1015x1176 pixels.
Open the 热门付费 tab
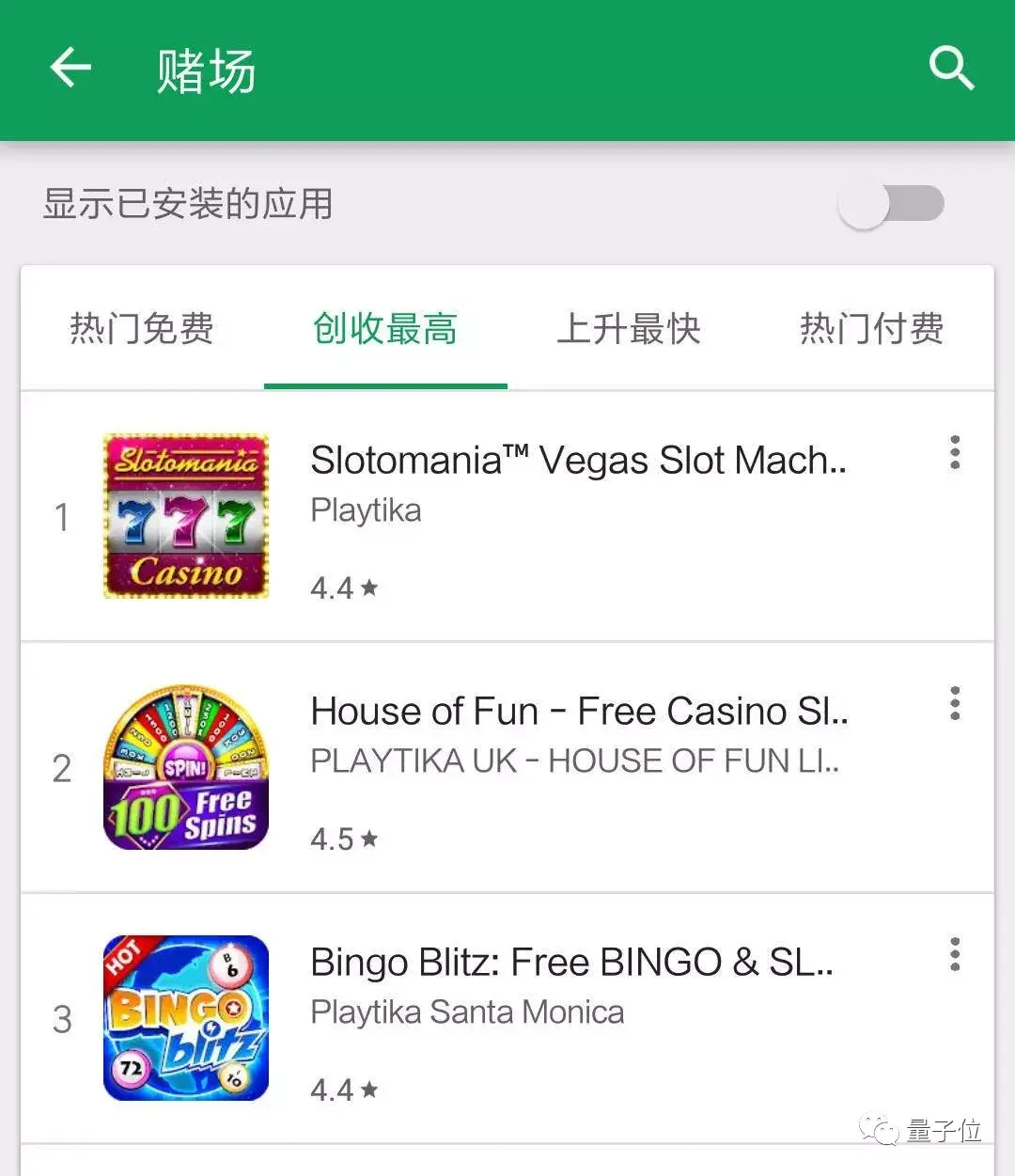click(x=871, y=329)
